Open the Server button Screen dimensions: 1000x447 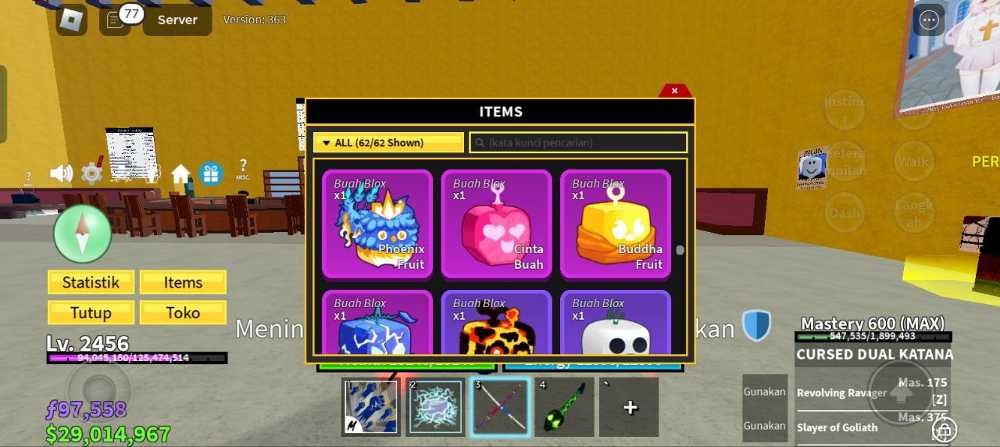pos(177,19)
